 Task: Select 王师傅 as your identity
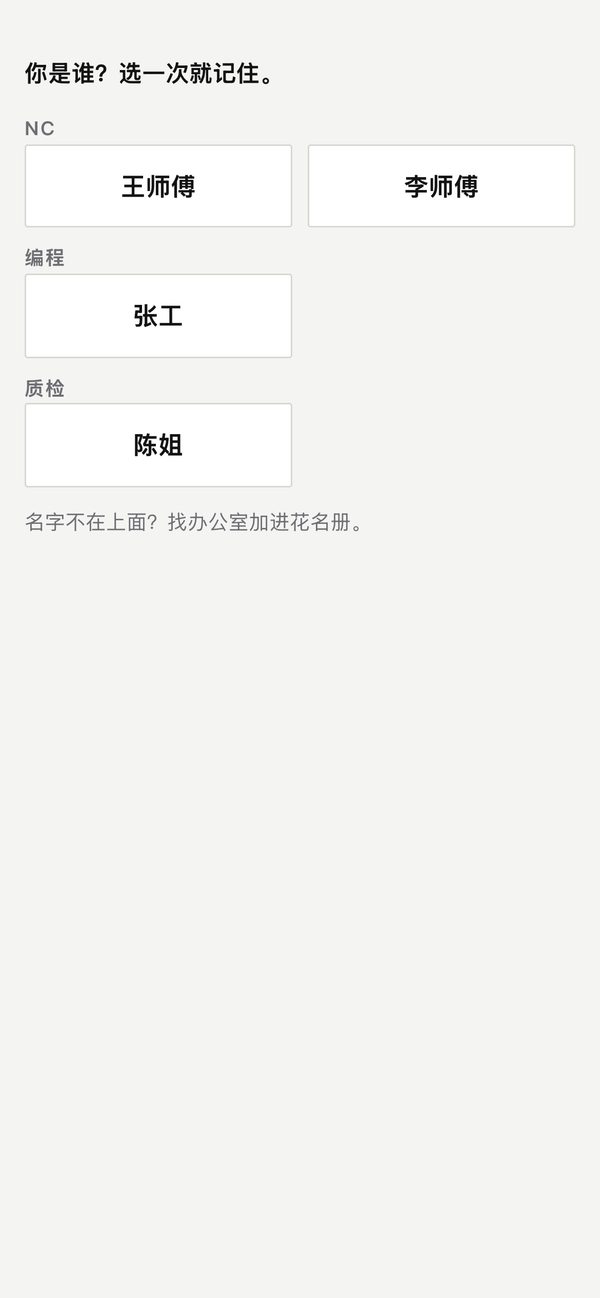tap(158, 186)
